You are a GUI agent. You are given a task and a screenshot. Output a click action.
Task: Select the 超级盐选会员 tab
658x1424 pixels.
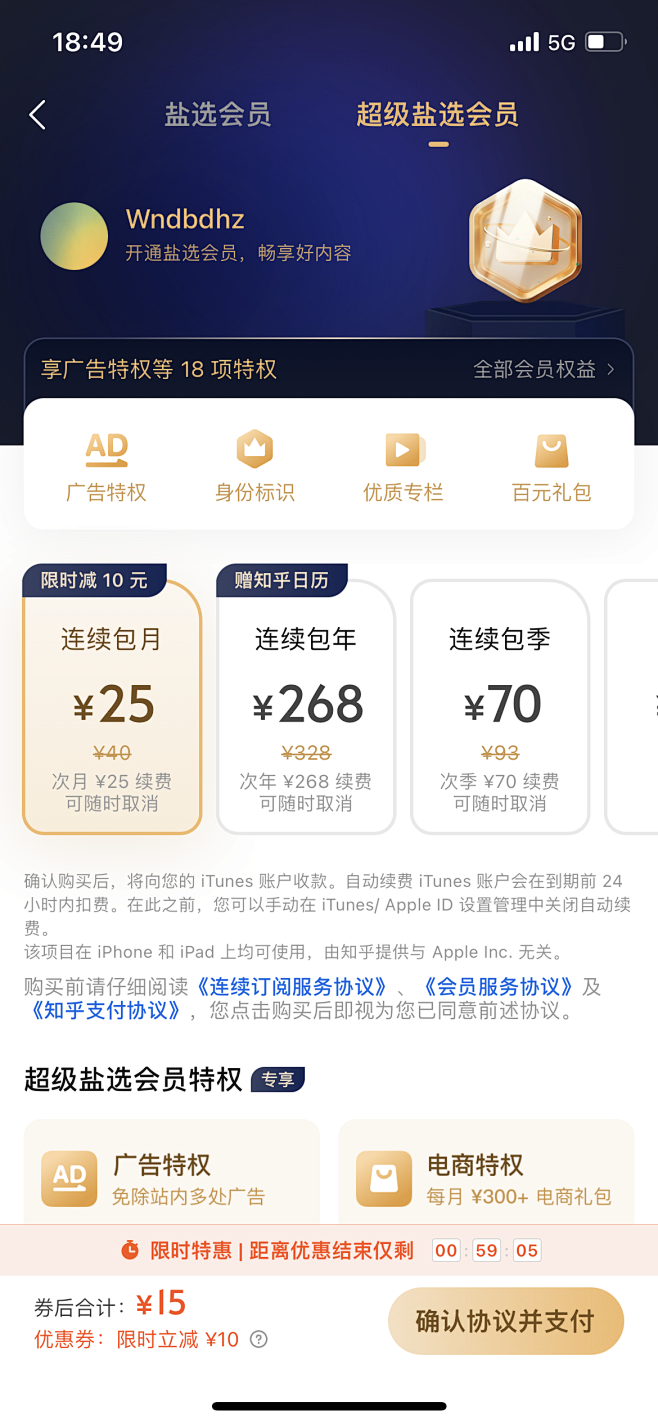coord(437,115)
